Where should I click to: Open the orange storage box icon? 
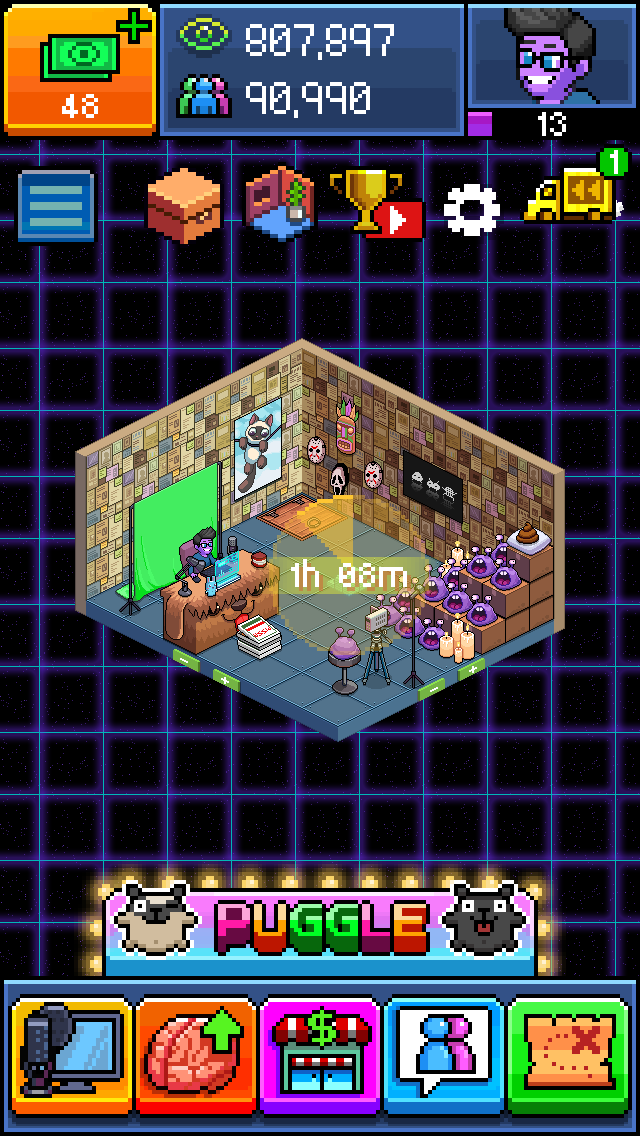coord(182,205)
